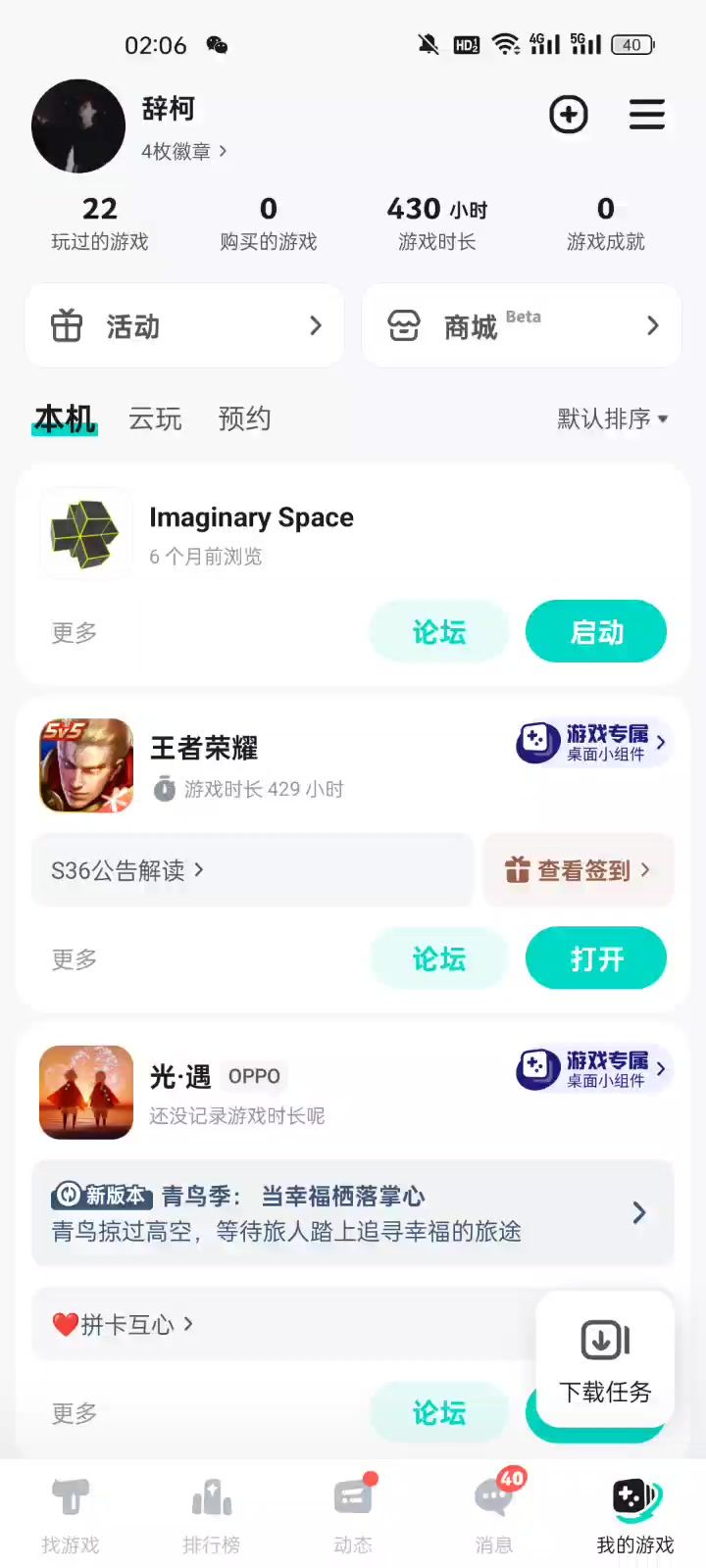Open the 青鸟季 new version banner
This screenshot has height=1568, width=706.
[353, 1213]
